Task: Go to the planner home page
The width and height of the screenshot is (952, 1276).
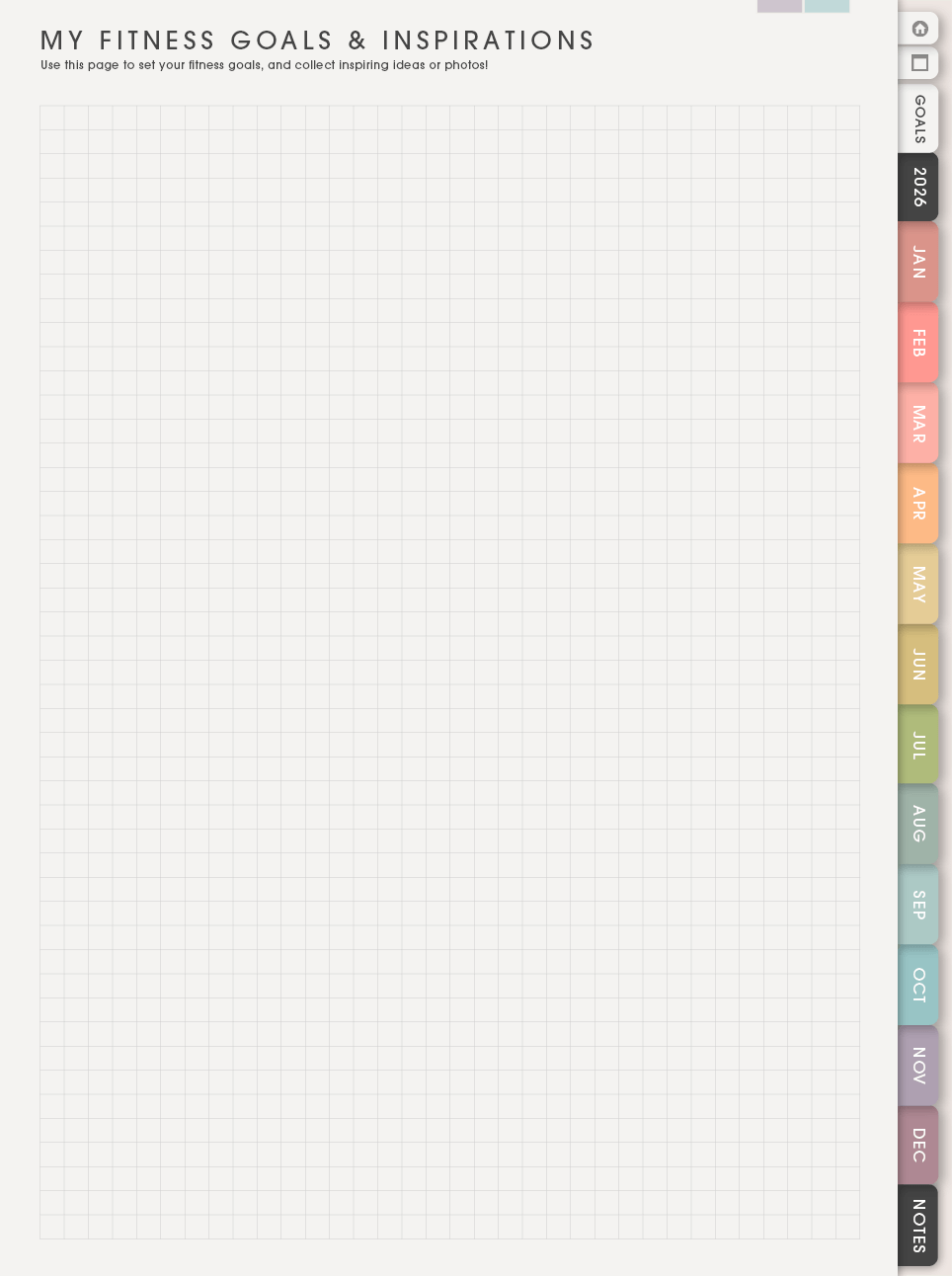Action: coord(919,28)
